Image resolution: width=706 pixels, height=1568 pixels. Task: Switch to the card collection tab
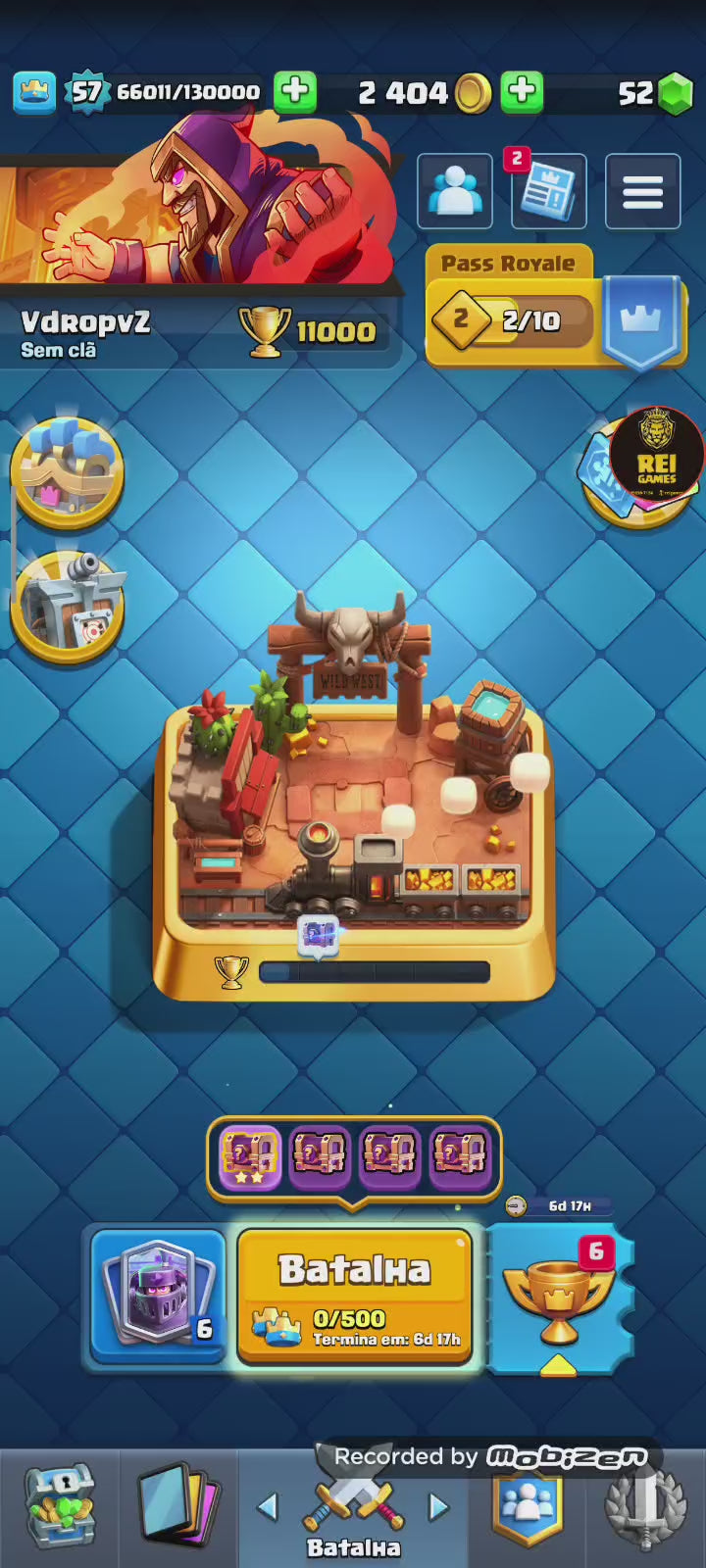tap(178, 1506)
